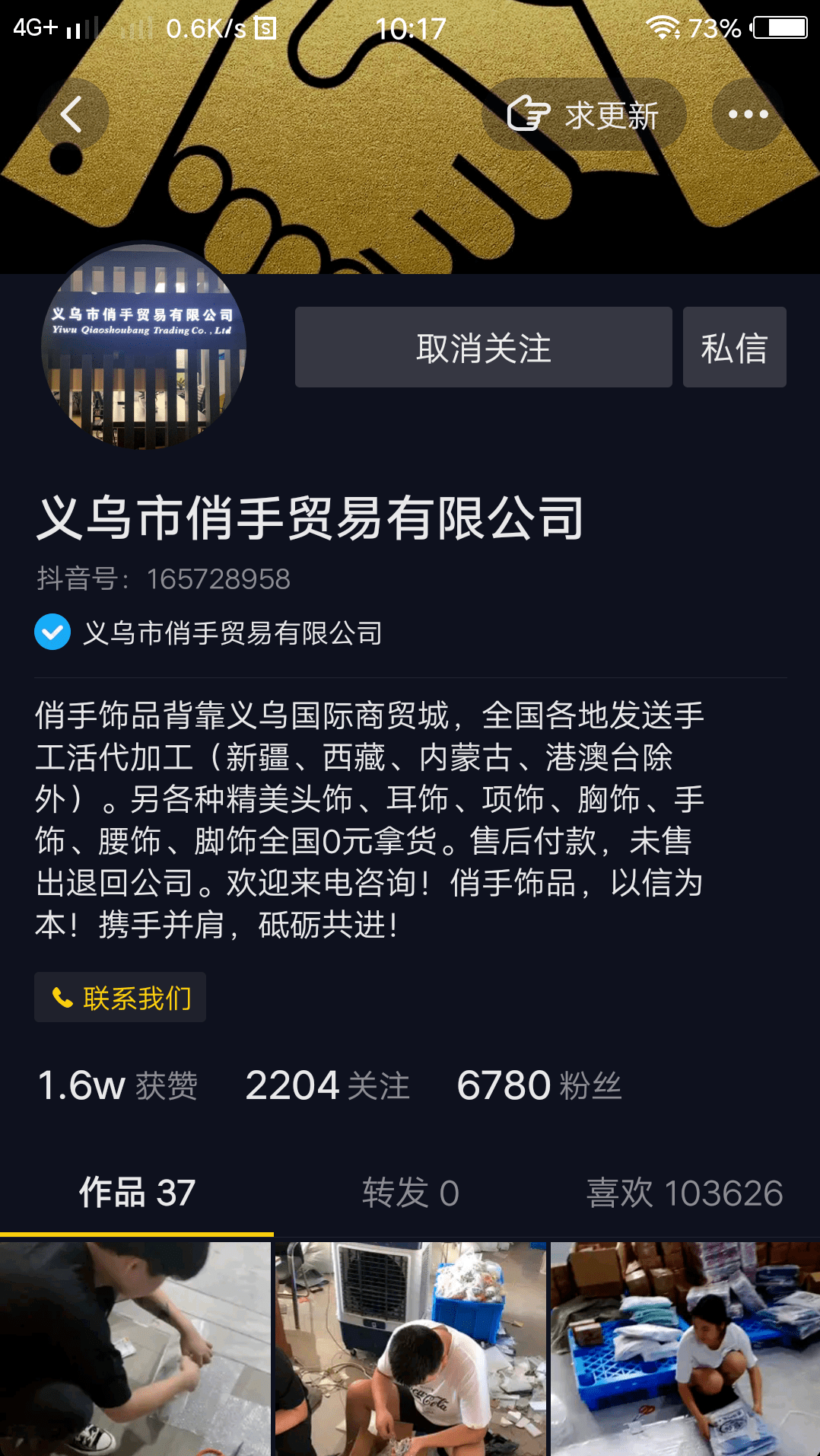The width and height of the screenshot is (820, 1456).
Task: Tap 取消关注 to unfollow
Action: 483,348
